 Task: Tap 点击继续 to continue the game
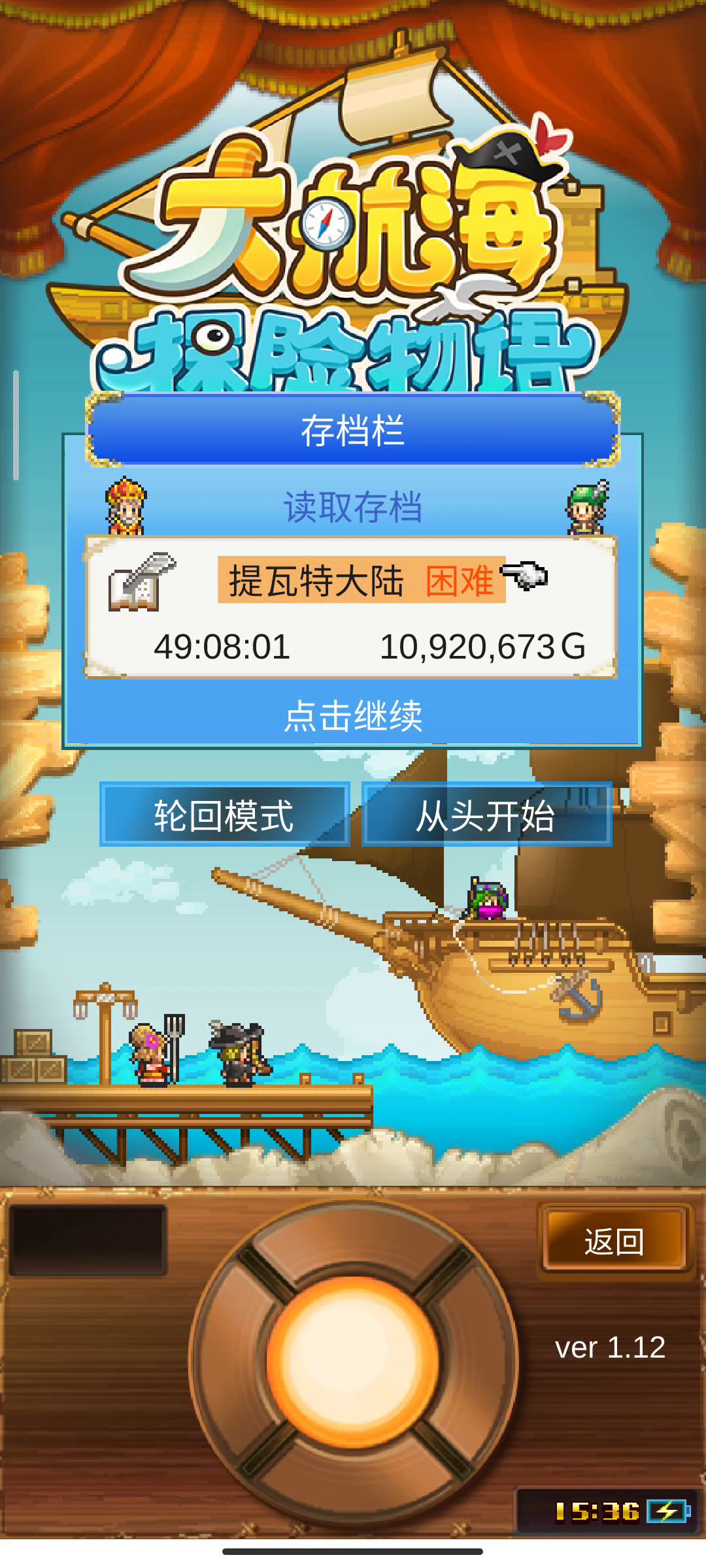(x=353, y=715)
